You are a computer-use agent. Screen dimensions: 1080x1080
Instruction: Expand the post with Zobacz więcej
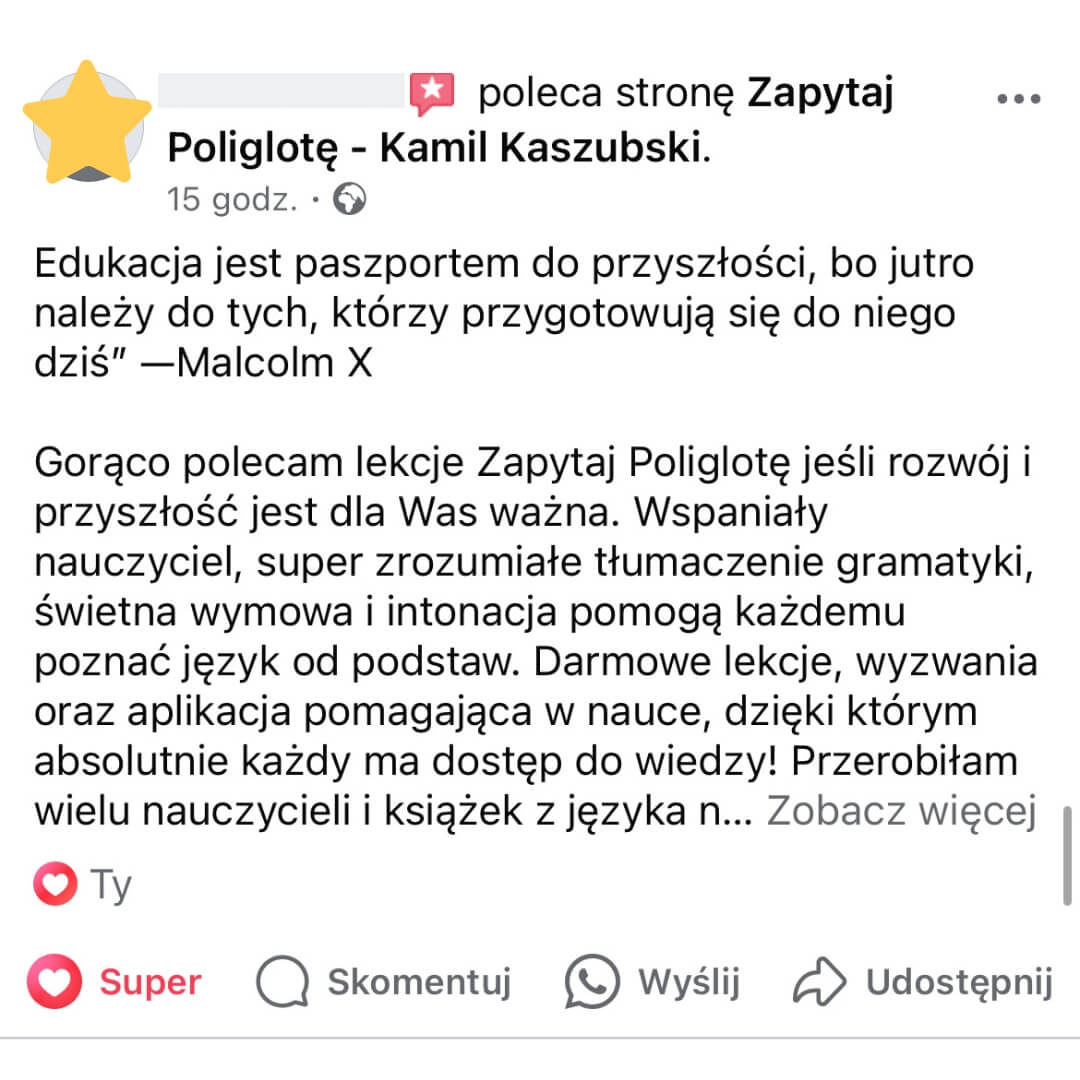[x=899, y=812]
